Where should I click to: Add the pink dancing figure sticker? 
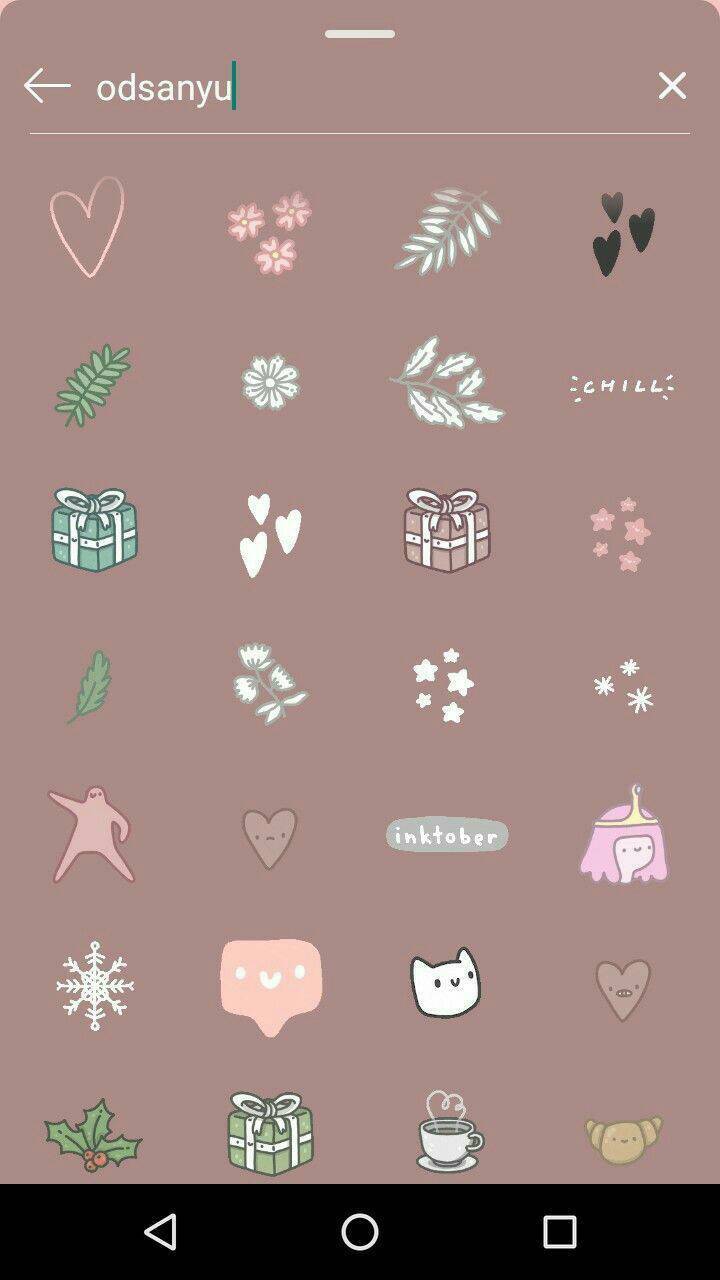pyautogui.click(x=91, y=835)
